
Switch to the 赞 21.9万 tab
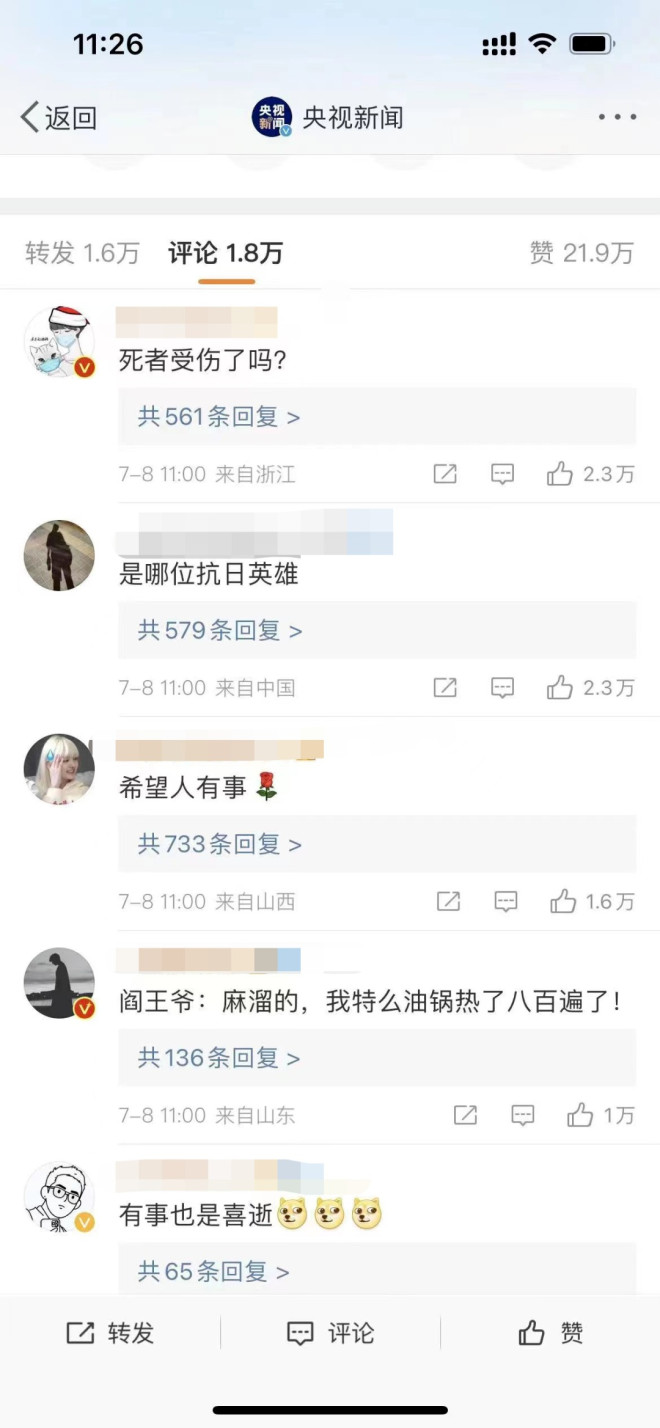(x=581, y=254)
